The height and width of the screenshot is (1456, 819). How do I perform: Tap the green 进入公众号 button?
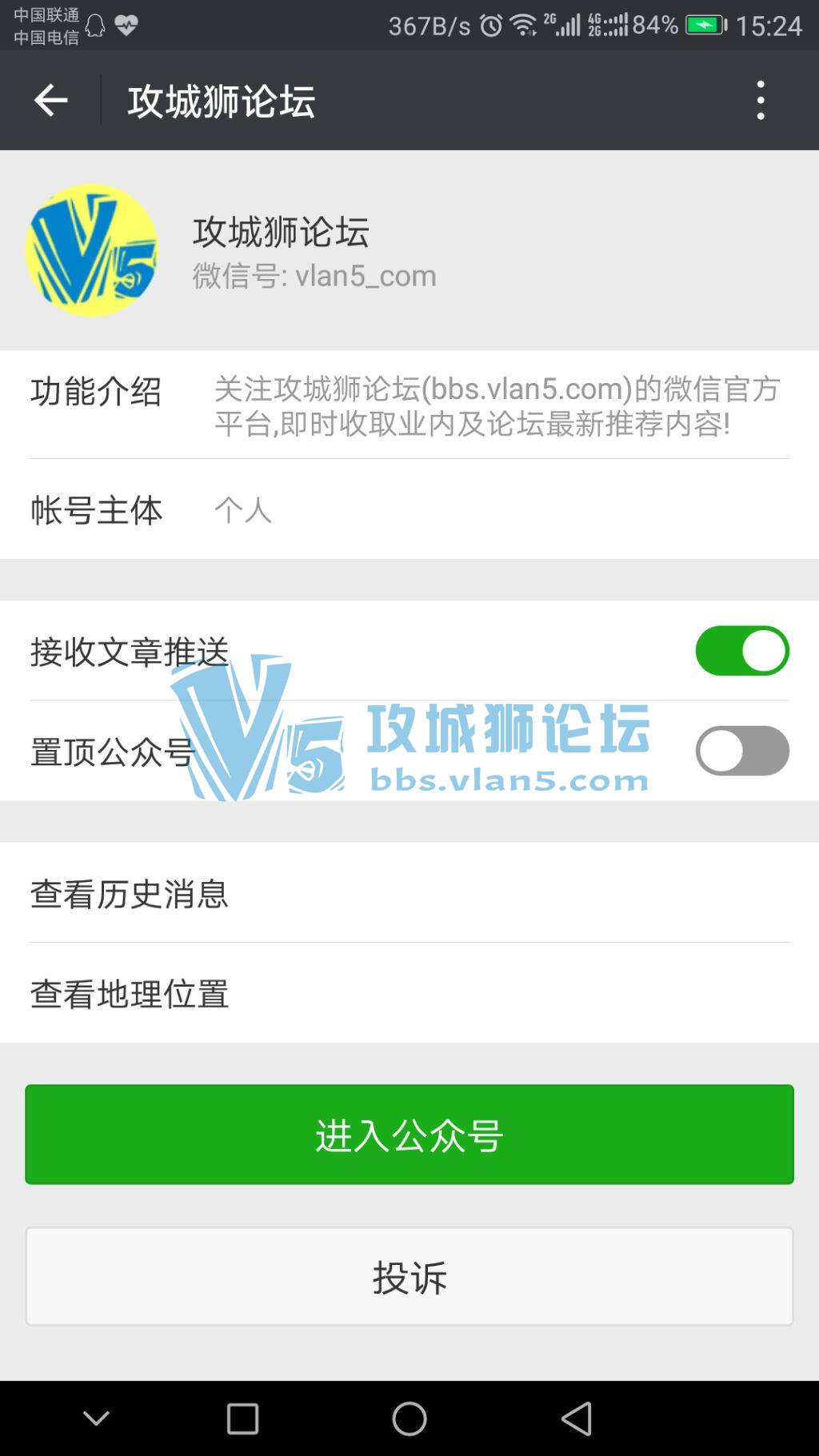(409, 1134)
